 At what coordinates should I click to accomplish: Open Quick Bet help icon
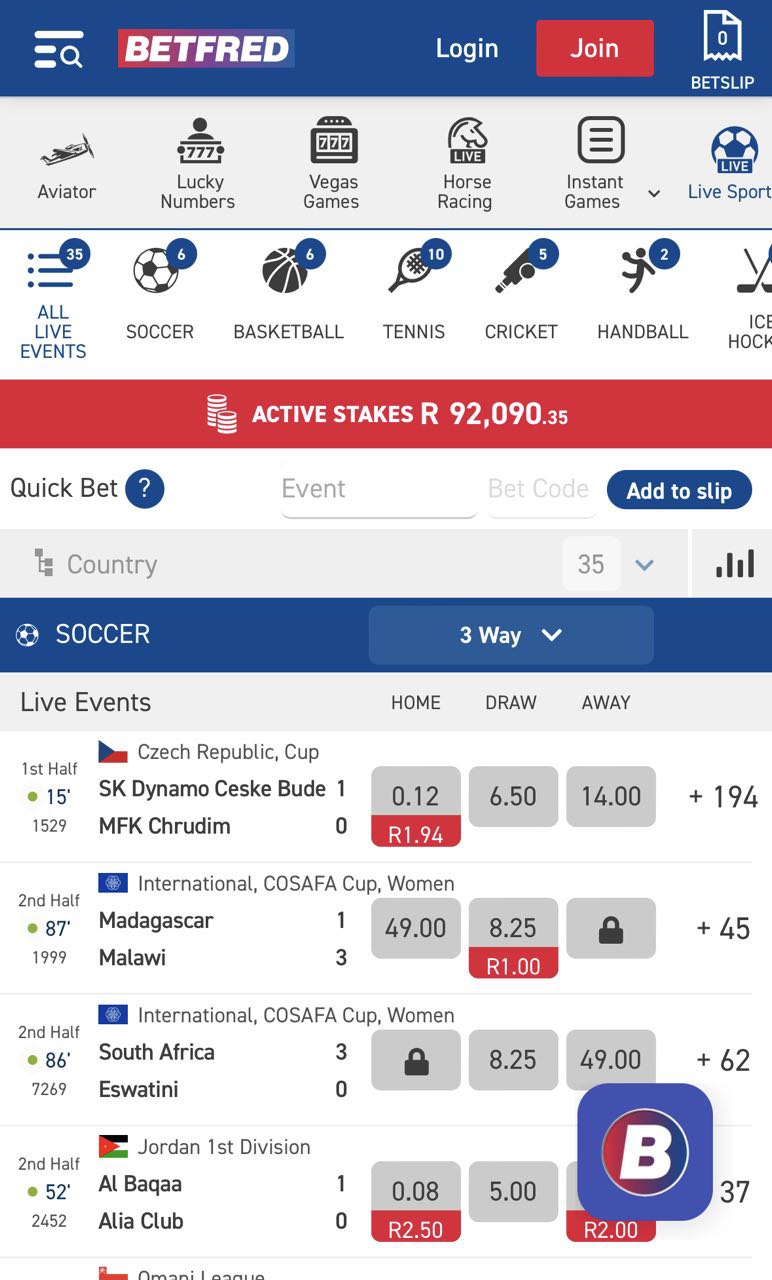click(145, 489)
